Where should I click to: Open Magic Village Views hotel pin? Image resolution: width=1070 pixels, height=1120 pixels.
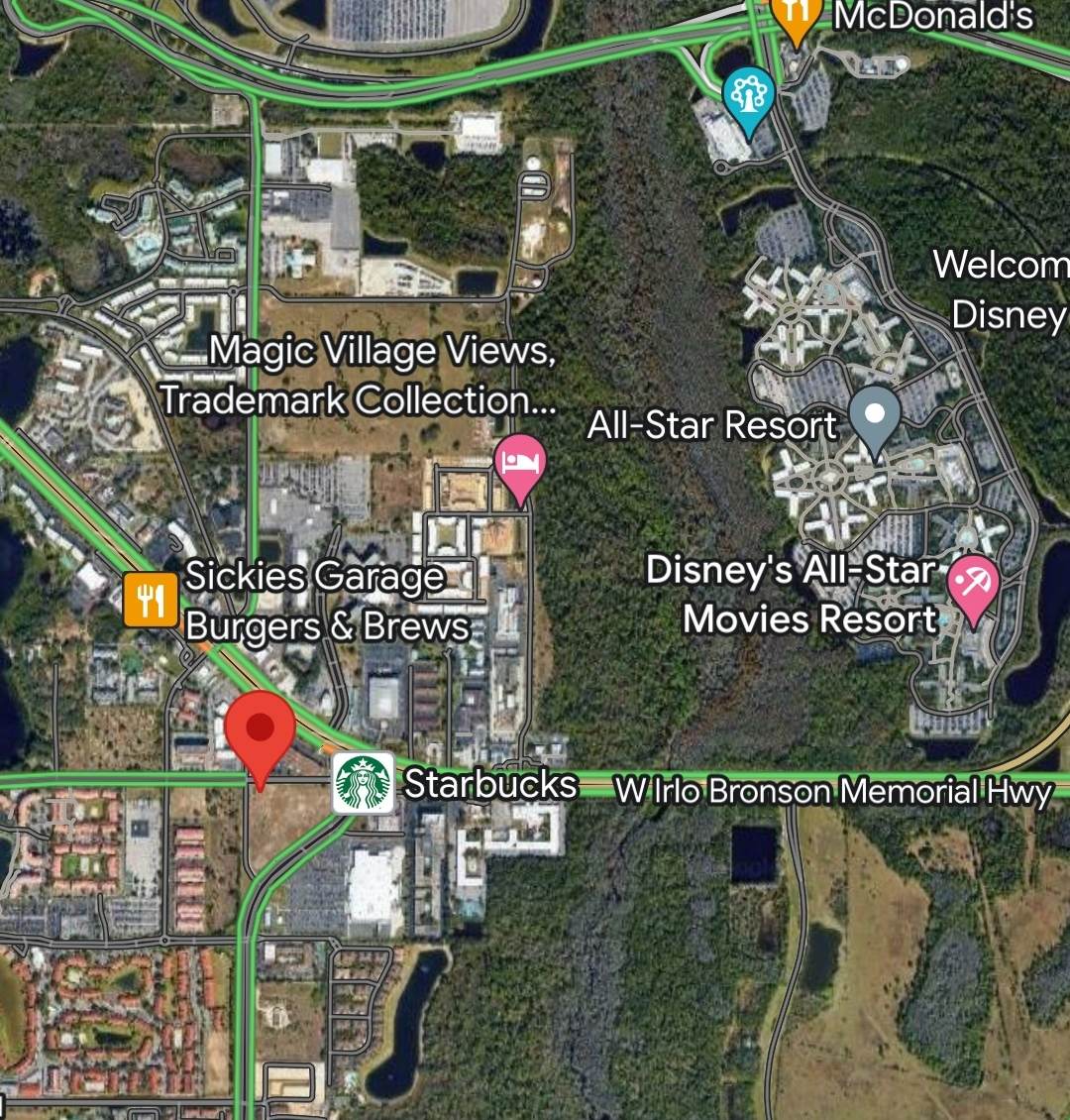(520, 463)
